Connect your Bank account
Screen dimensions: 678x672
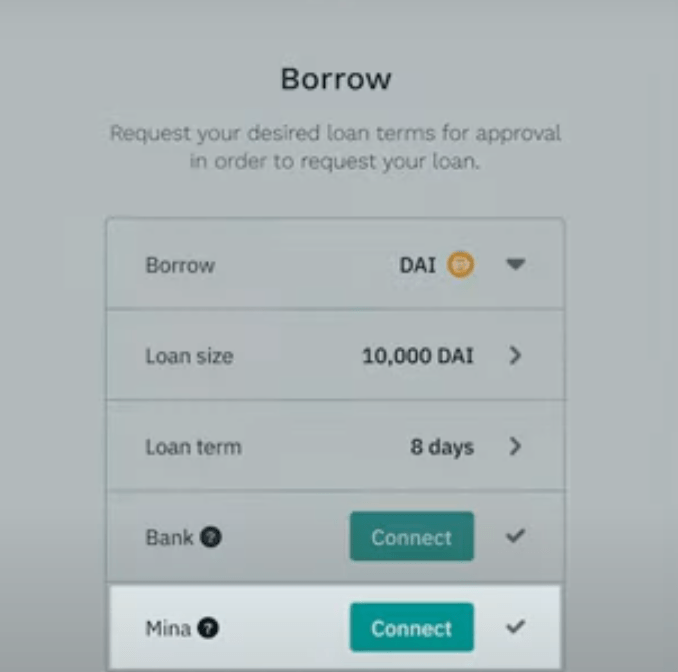click(x=411, y=537)
